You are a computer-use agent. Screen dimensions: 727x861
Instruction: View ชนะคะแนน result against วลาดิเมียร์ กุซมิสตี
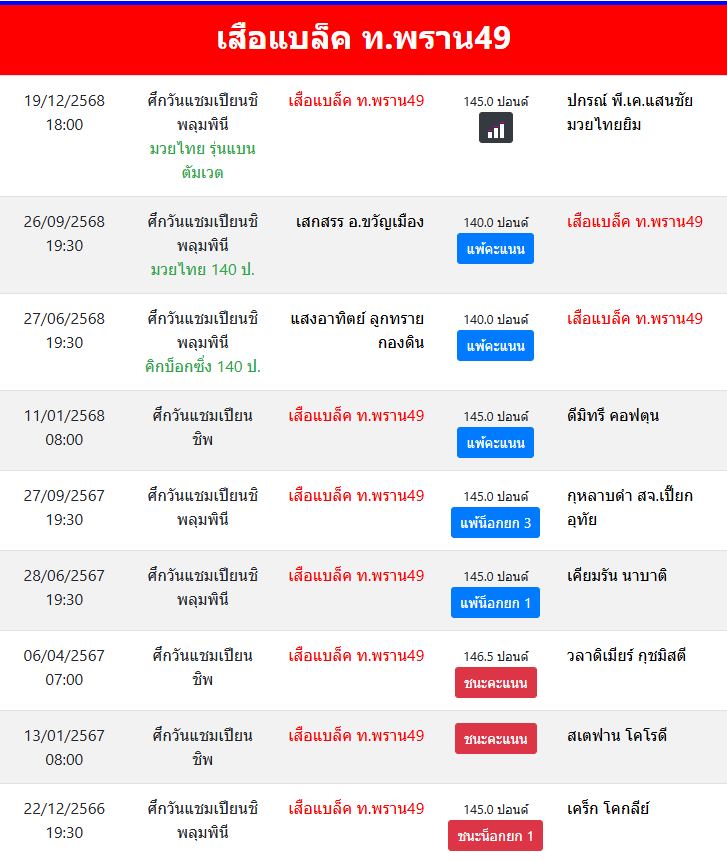(496, 682)
